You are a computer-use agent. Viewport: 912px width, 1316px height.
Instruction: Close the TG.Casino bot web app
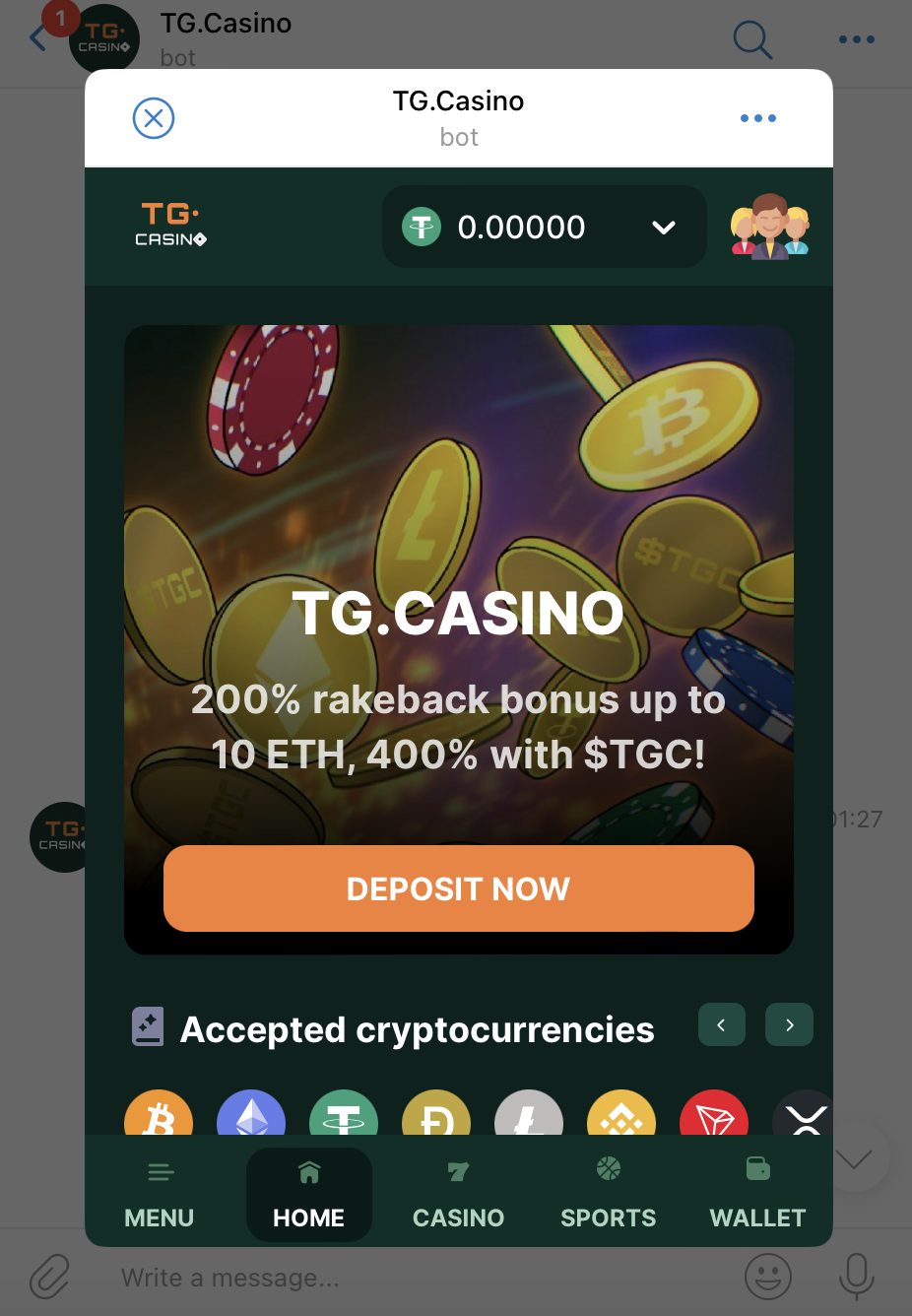click(154, 118)
